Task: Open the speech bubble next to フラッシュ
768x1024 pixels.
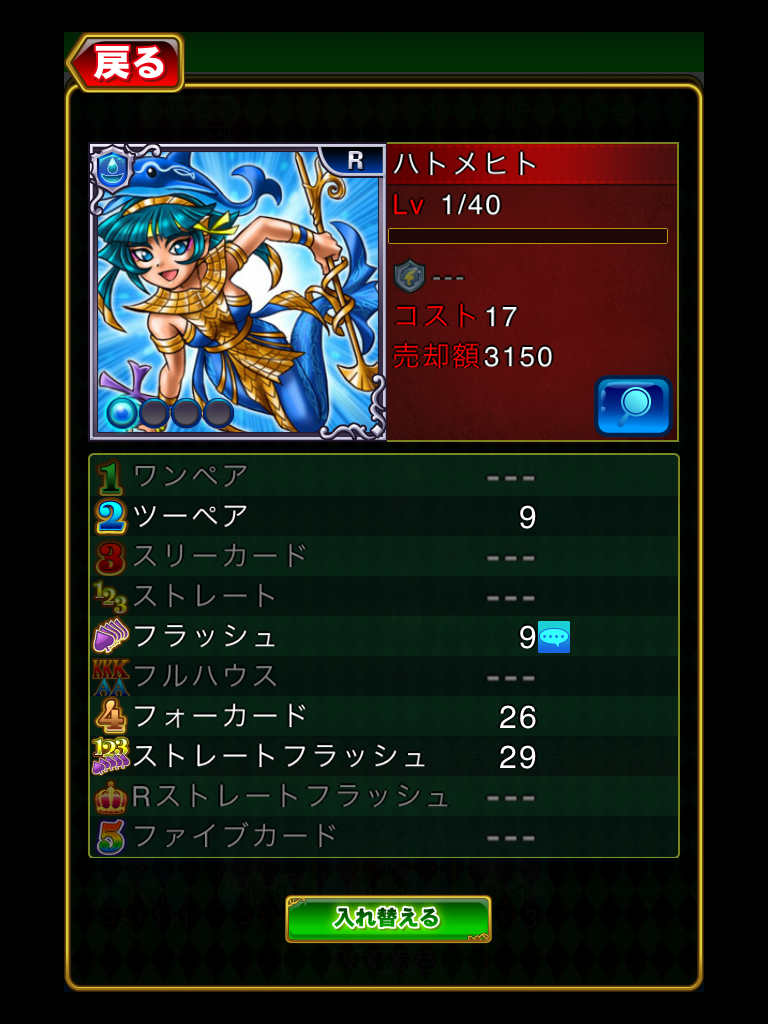Action: pos(554,637)
